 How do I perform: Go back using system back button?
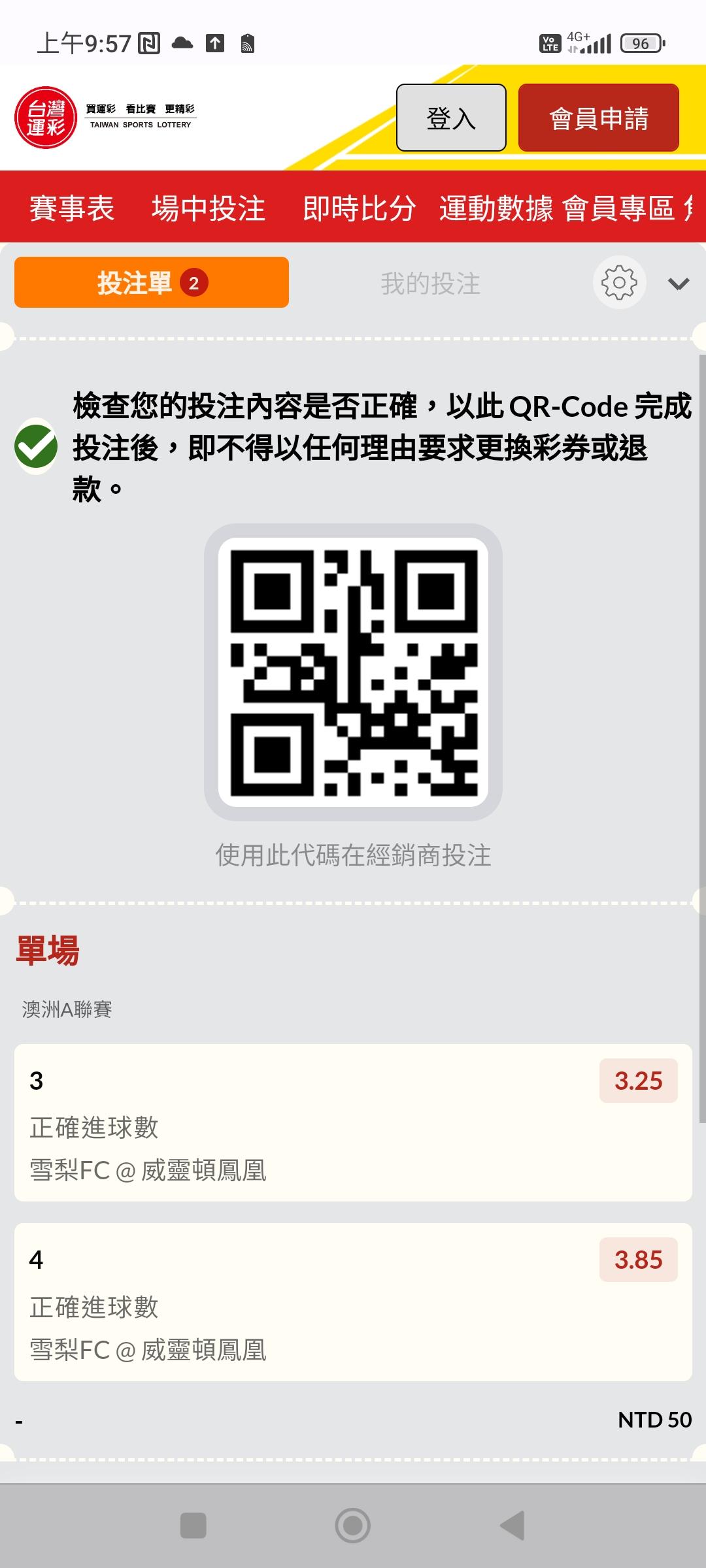[x=513, y=1525]
